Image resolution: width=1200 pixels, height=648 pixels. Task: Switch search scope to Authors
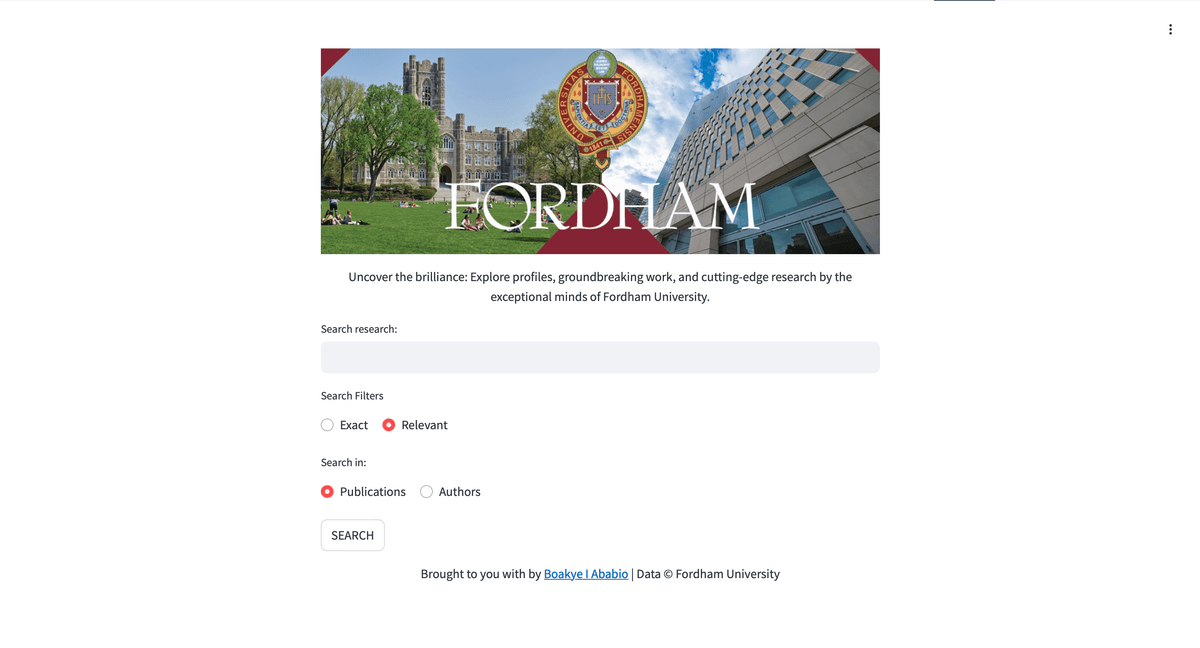(x=427, y=492)
